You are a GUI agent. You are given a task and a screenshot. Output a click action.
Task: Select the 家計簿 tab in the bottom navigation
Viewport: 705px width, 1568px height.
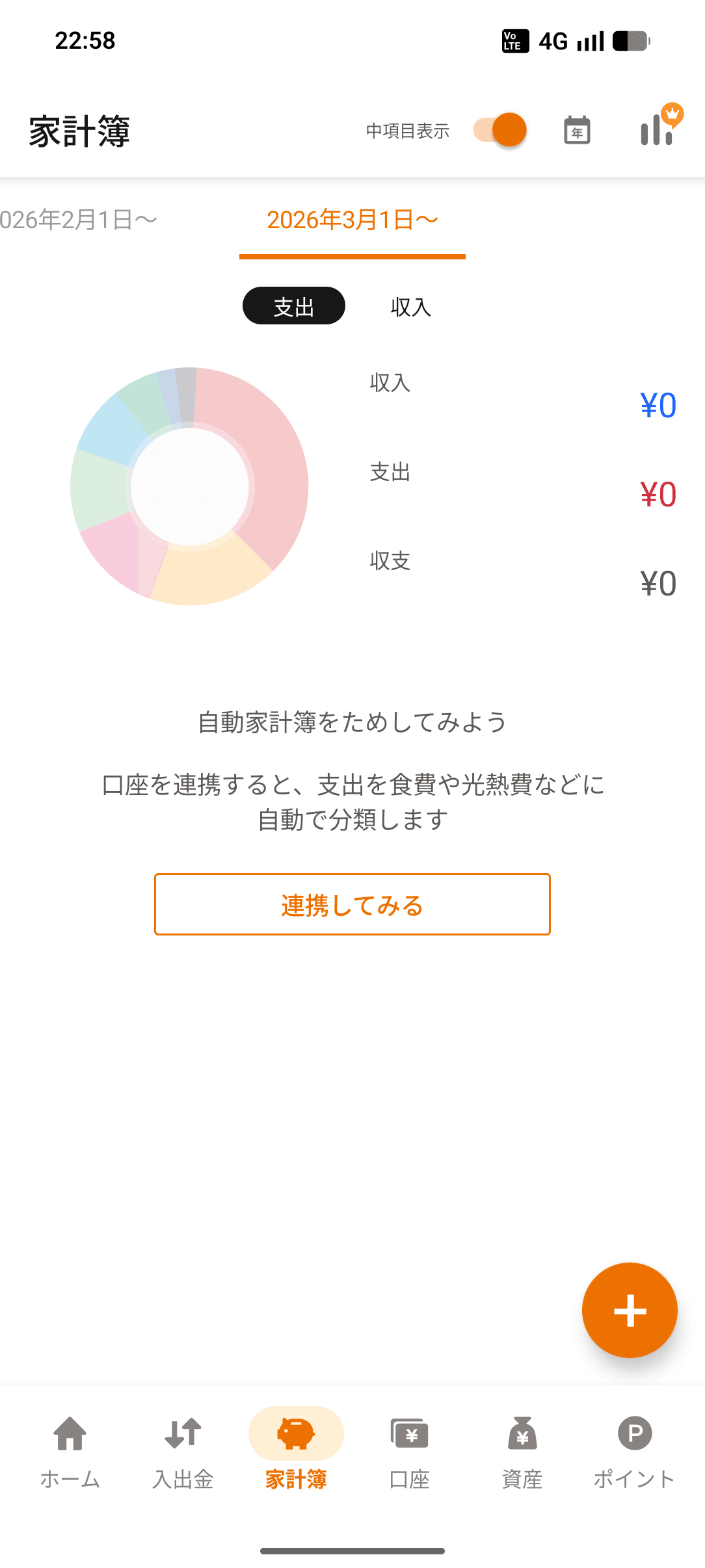click(x=296, y=1449)
